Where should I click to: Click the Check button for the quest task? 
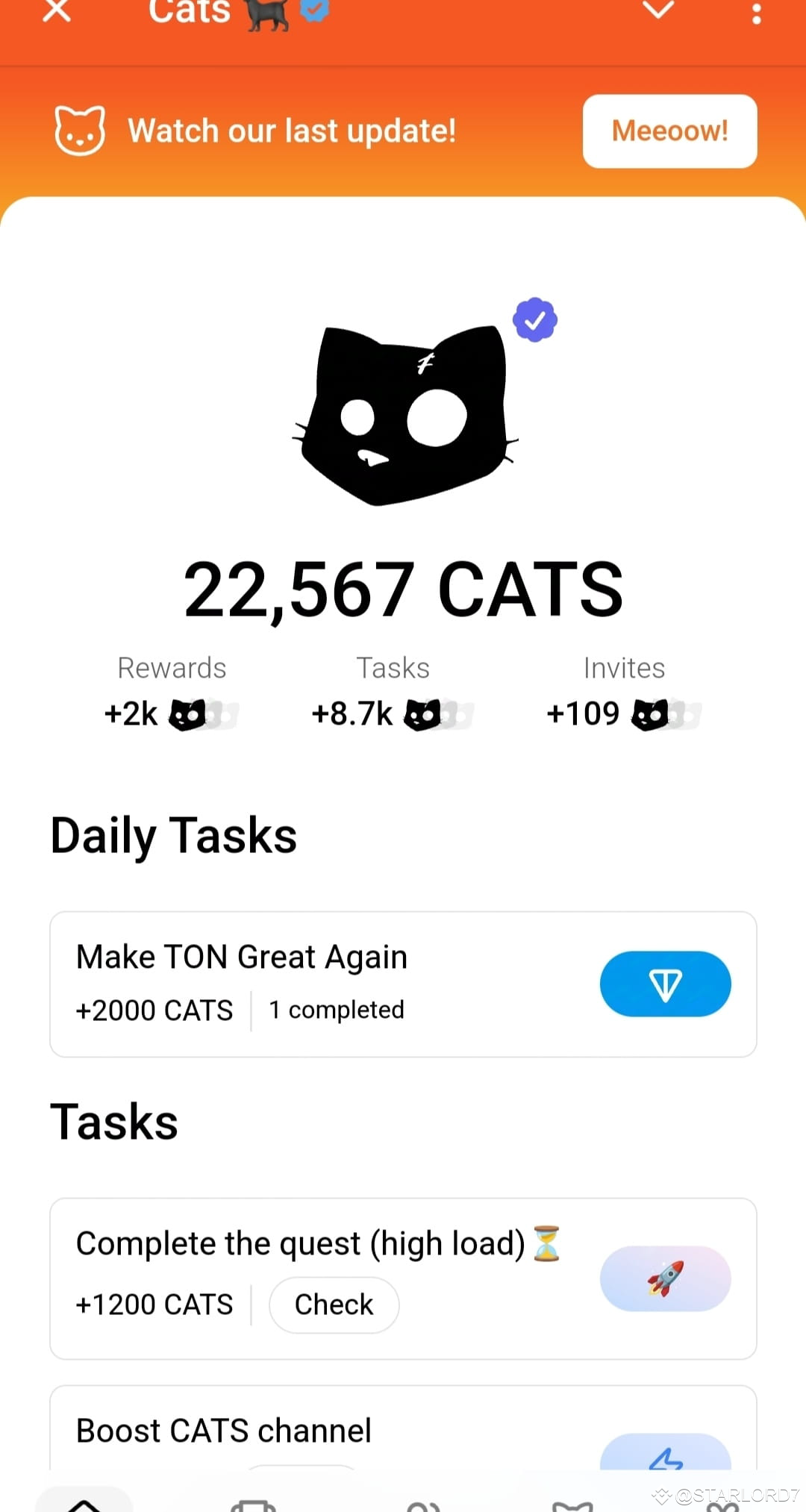(x=333, y=1305)
